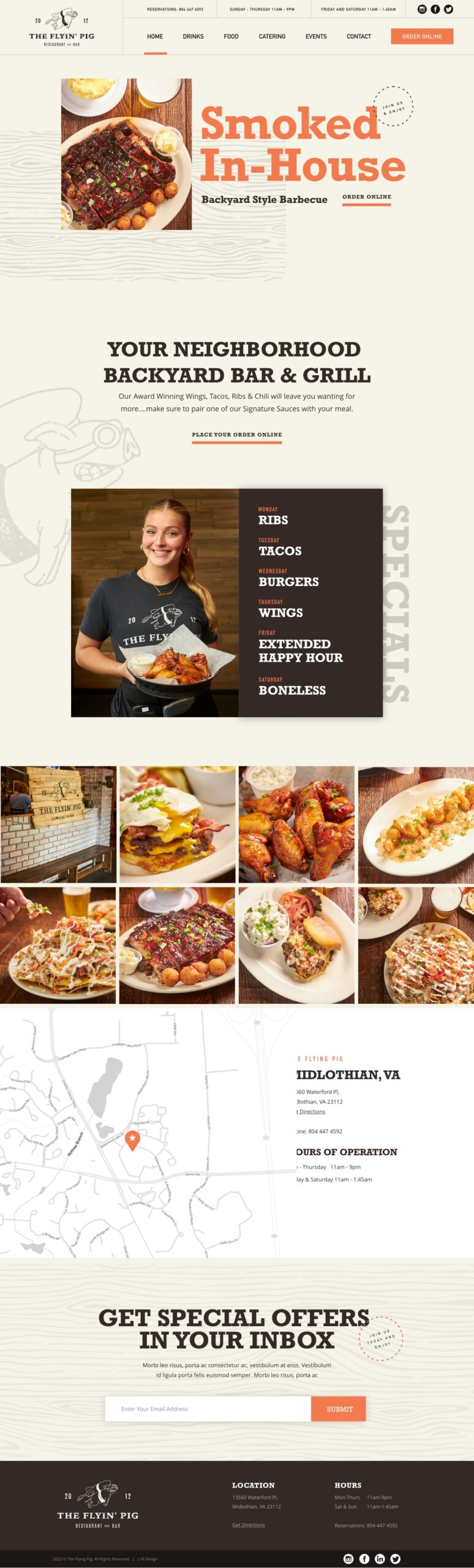Tap Order Online link beside Backyard Style Barbecue
Screen dimensions: 474x1568
[366, 197]
